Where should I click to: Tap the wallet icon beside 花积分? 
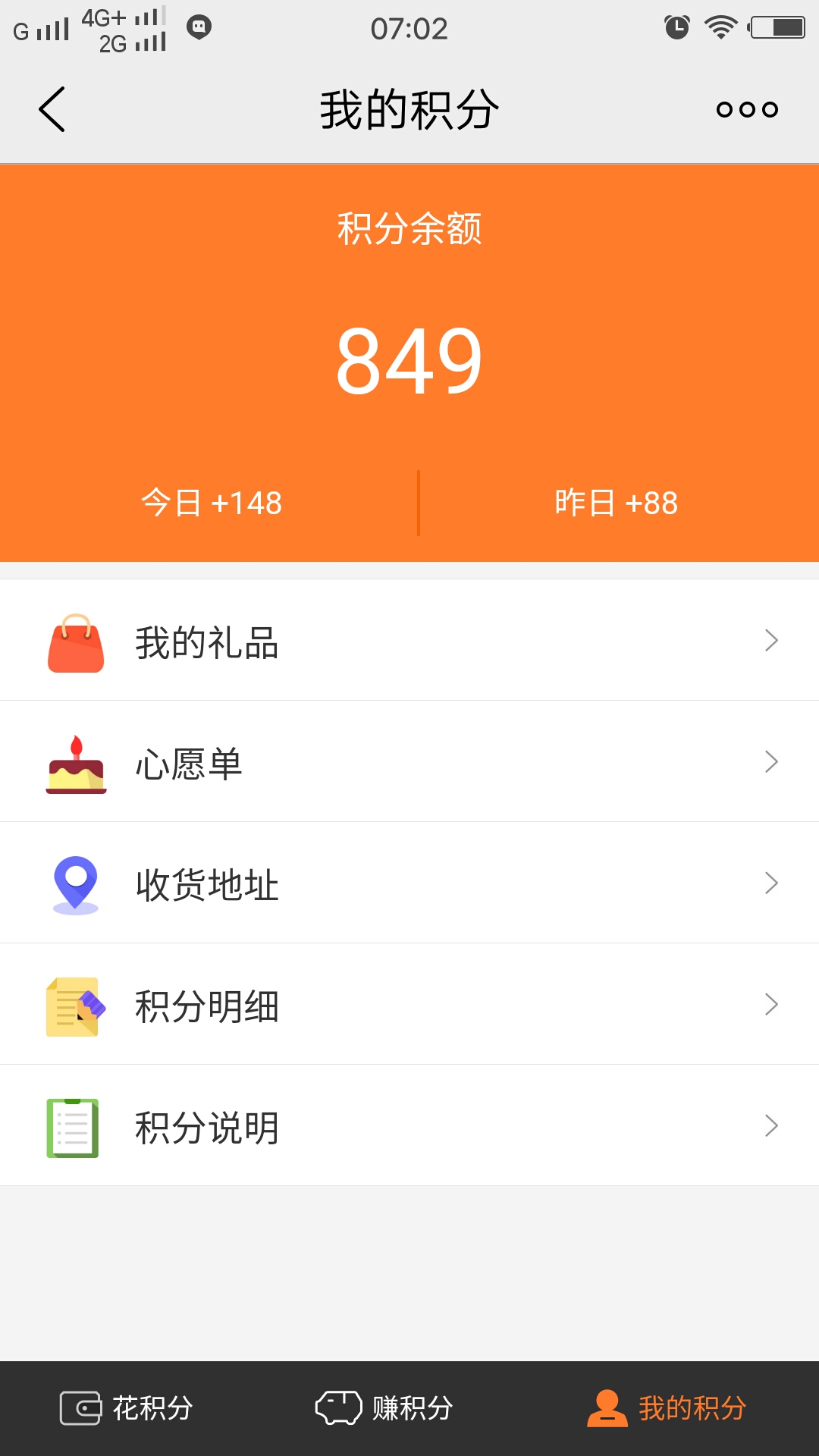[81, 1407]
